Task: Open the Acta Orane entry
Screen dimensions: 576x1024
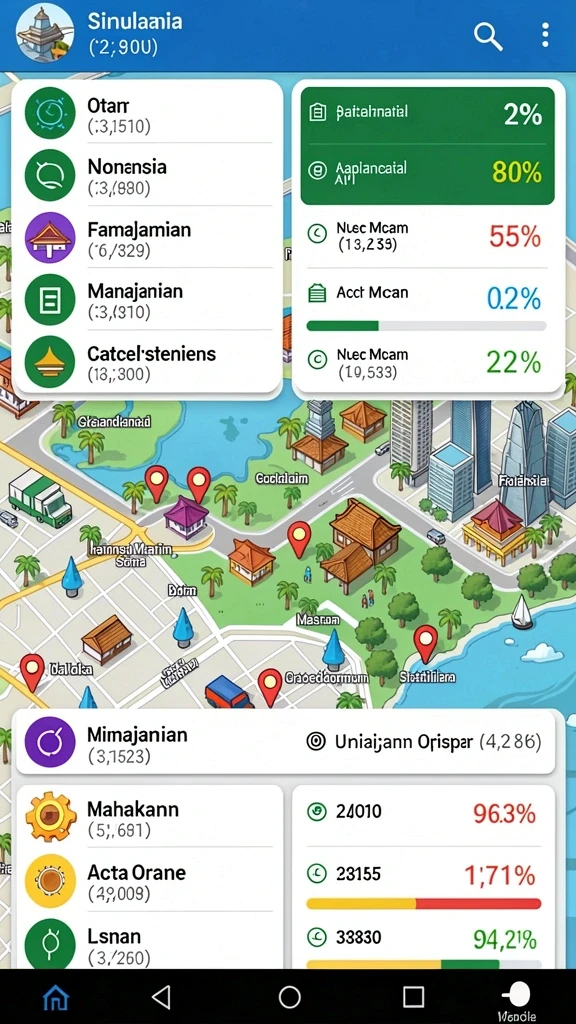Action: pos(148,880)
